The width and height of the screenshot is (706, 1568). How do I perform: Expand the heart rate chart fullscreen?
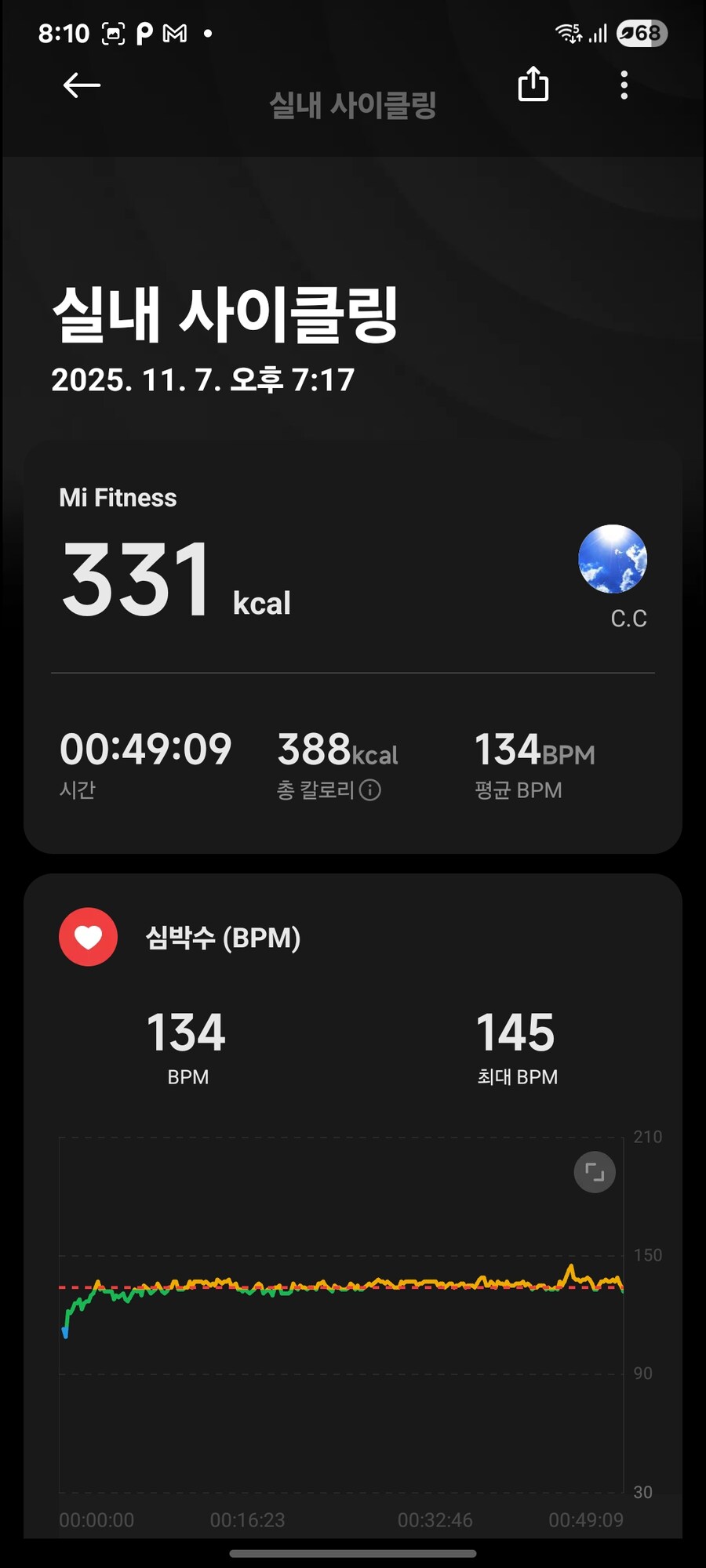pos(595,1172)
